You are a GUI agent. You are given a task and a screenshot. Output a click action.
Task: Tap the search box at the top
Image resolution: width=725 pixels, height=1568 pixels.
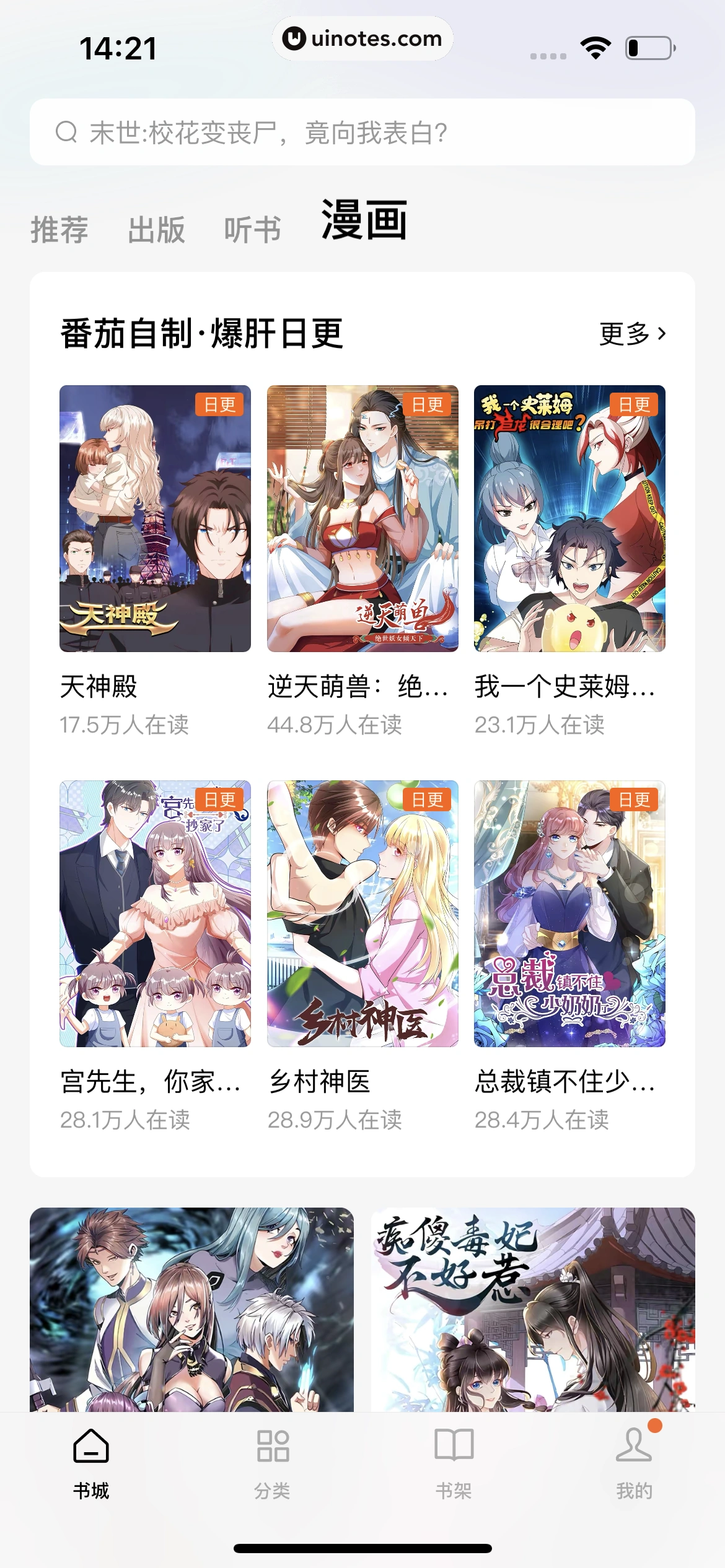[x=362, y=132]
